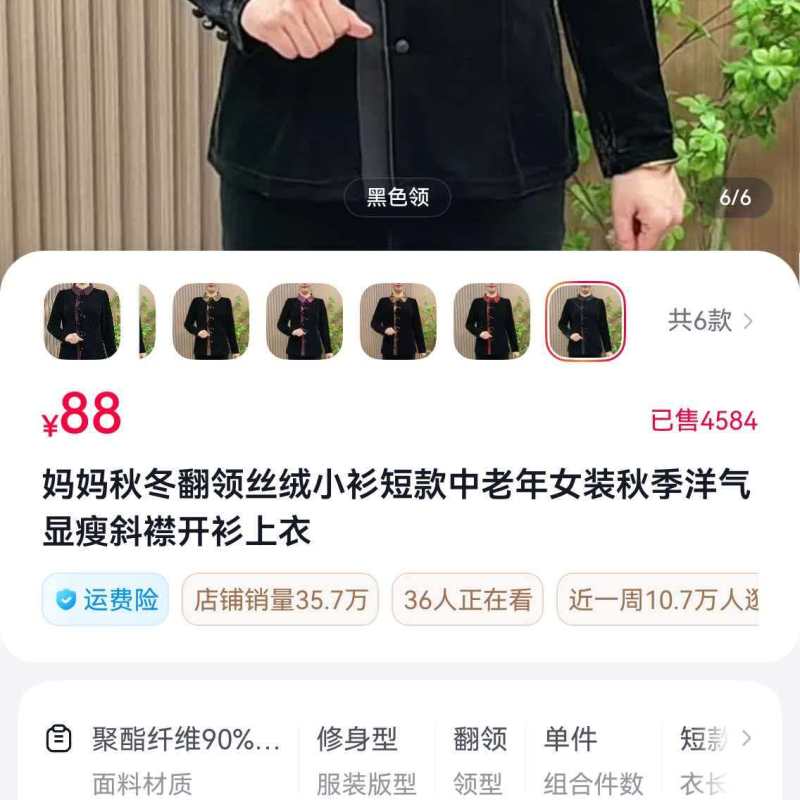
Task: Tap the 36人正在看 chip
Action: 467,600
